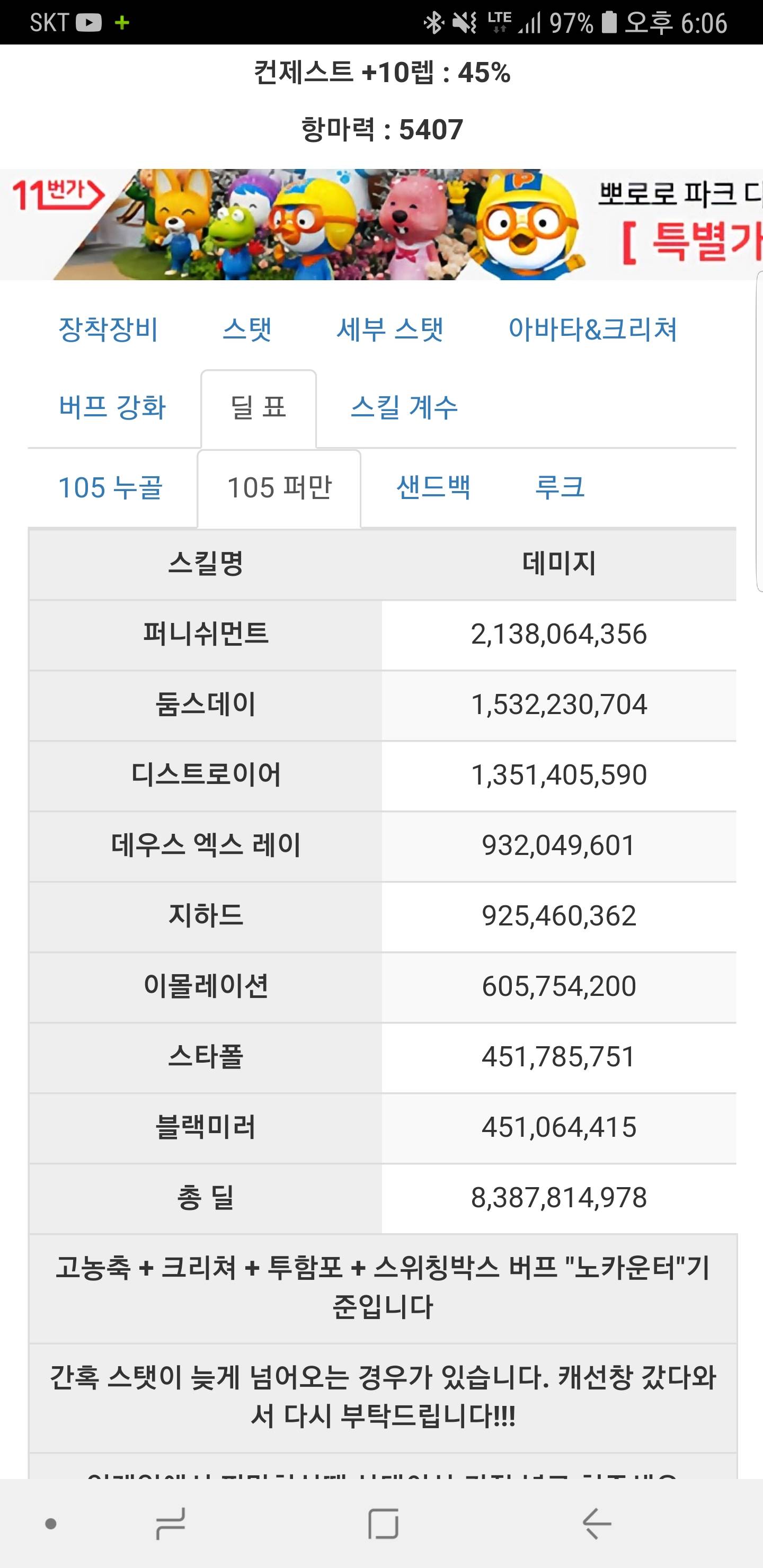Open the 루크 sub-tab

(x=559, y=487)
